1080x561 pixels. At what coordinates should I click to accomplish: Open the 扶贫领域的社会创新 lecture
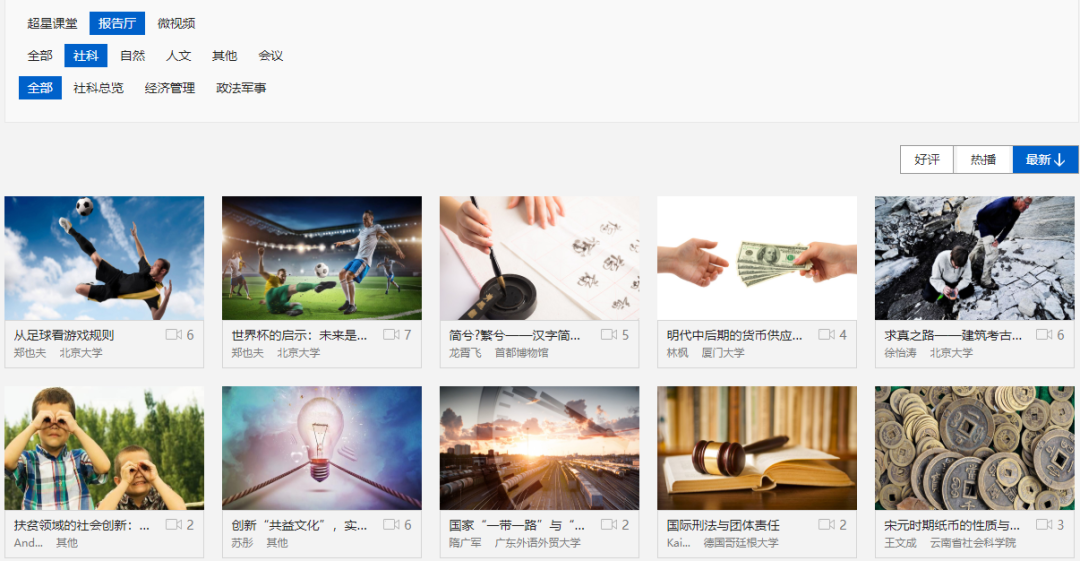(x=104, y=448)
